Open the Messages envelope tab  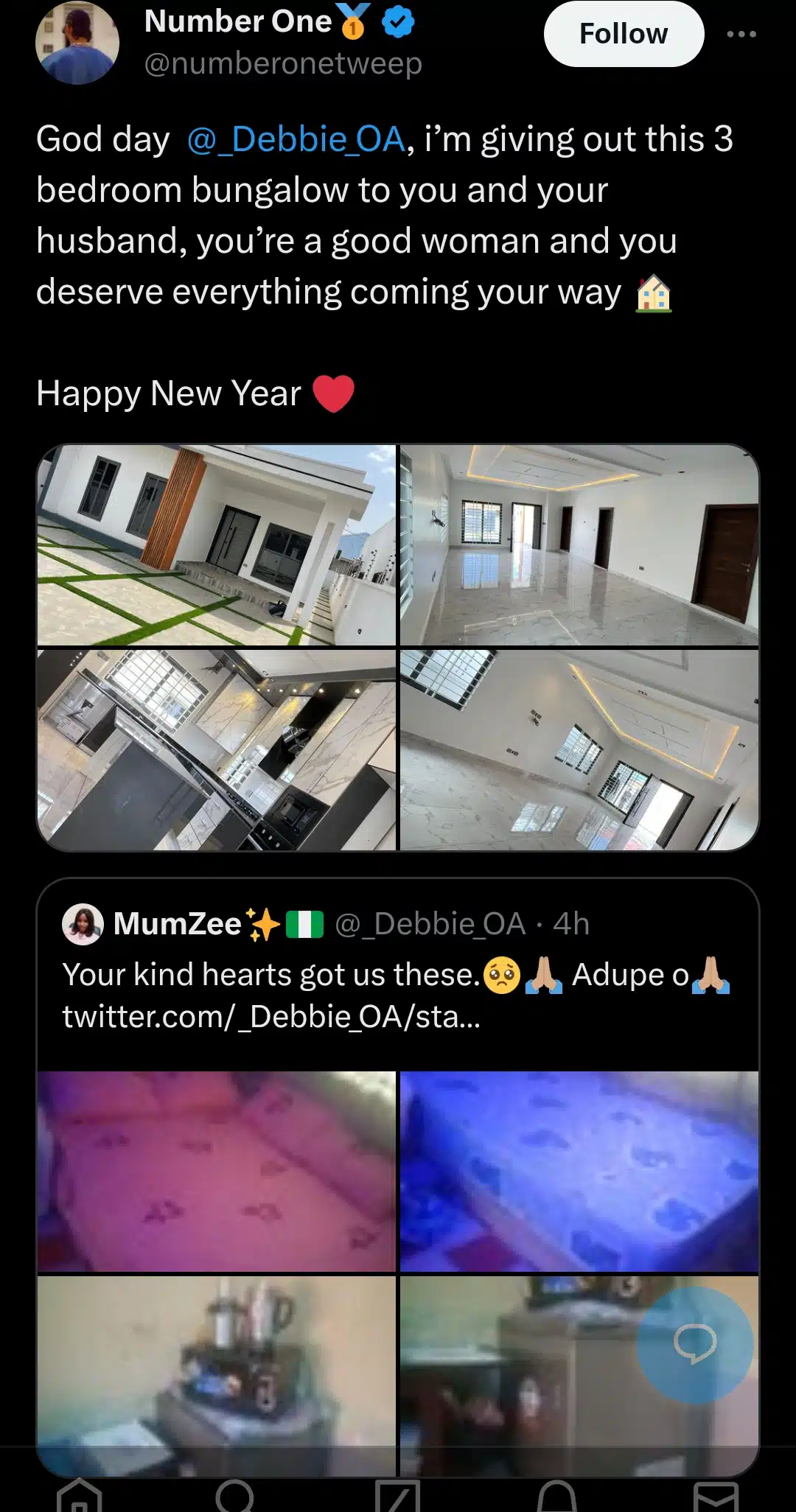pos(716,1496)
